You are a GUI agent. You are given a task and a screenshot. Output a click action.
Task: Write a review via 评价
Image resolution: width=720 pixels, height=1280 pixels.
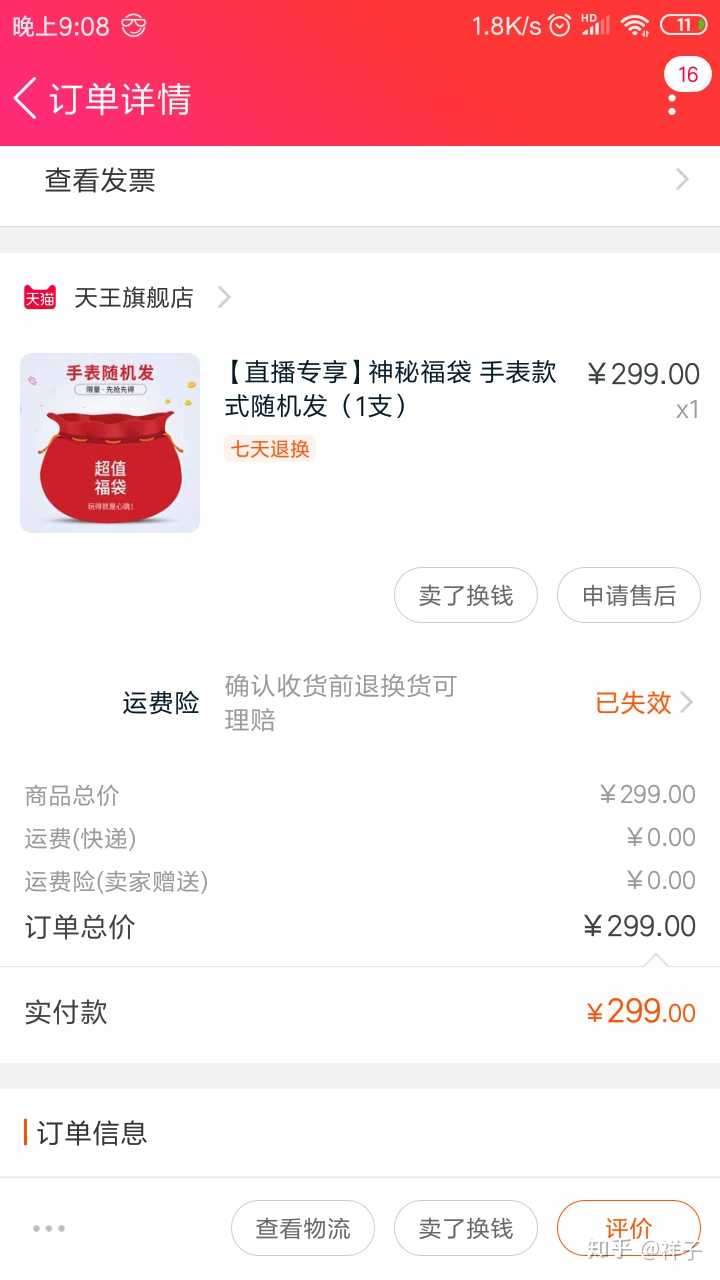(x=628, y=1228)
